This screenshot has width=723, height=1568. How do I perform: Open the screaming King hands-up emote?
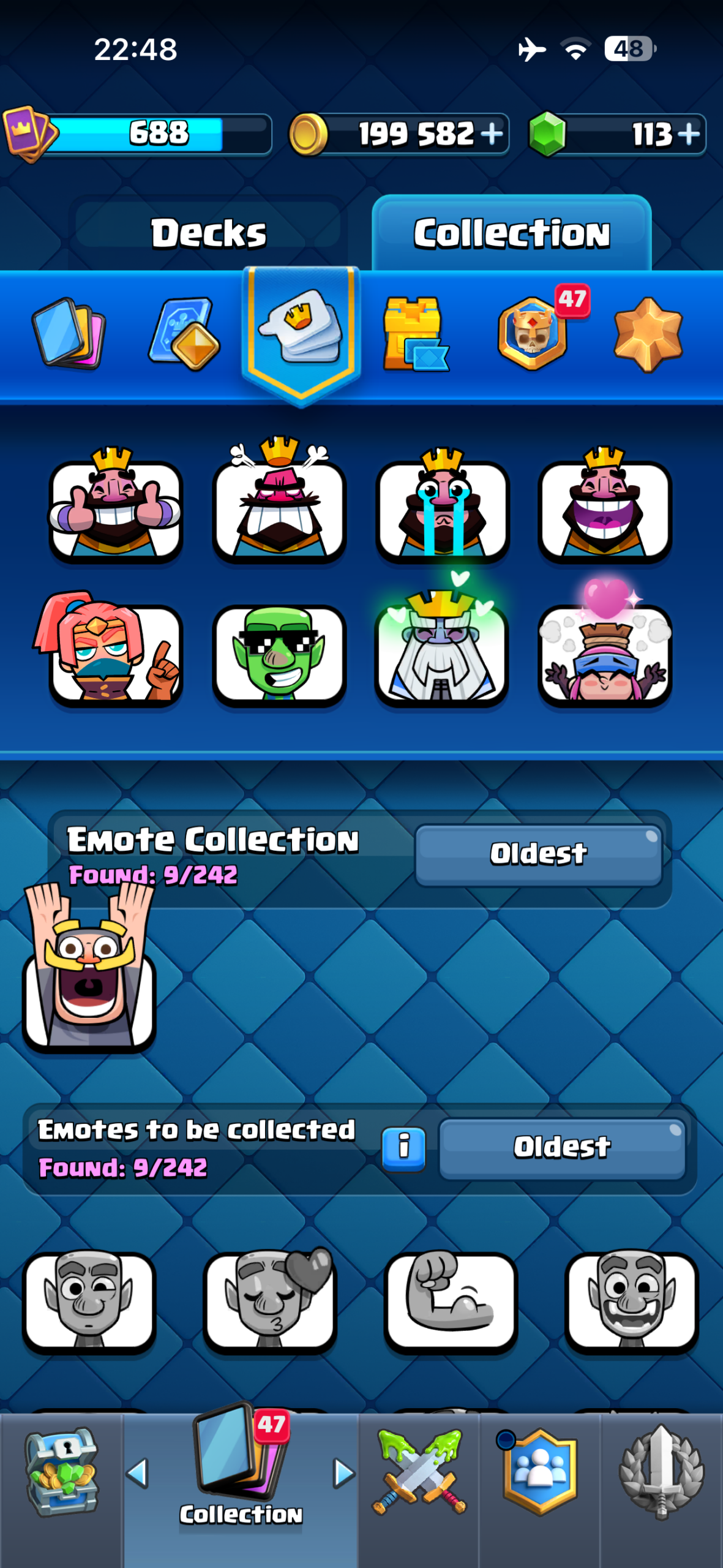(x=89, y=968)
